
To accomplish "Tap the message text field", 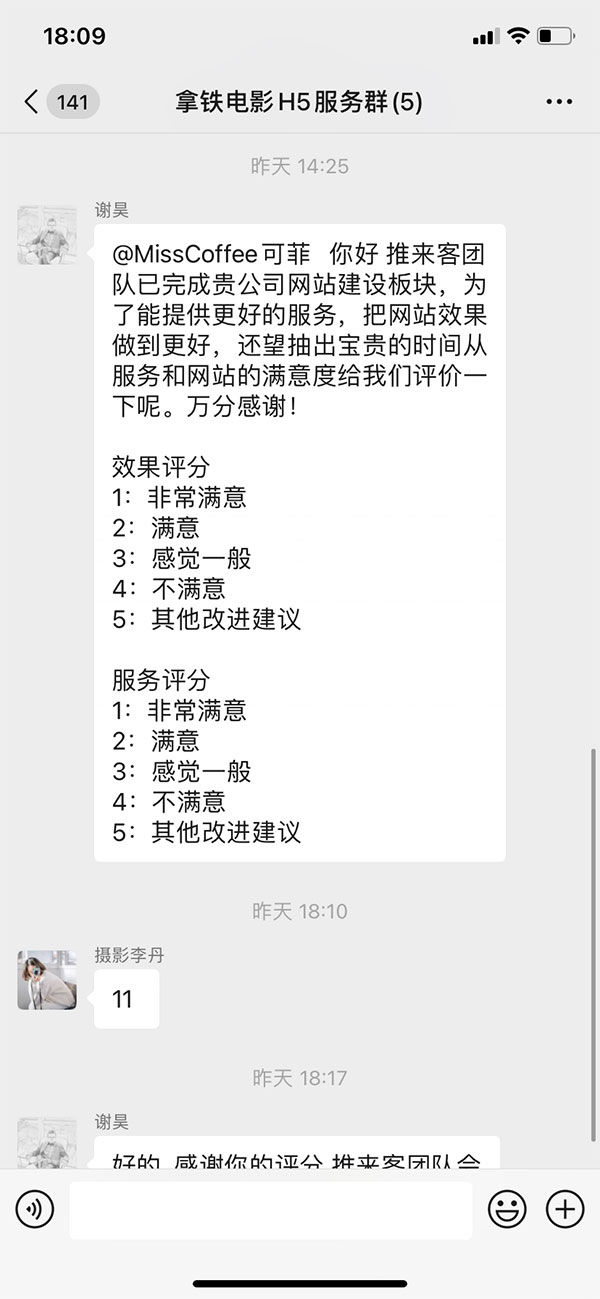I will (x=270, y=1210).
